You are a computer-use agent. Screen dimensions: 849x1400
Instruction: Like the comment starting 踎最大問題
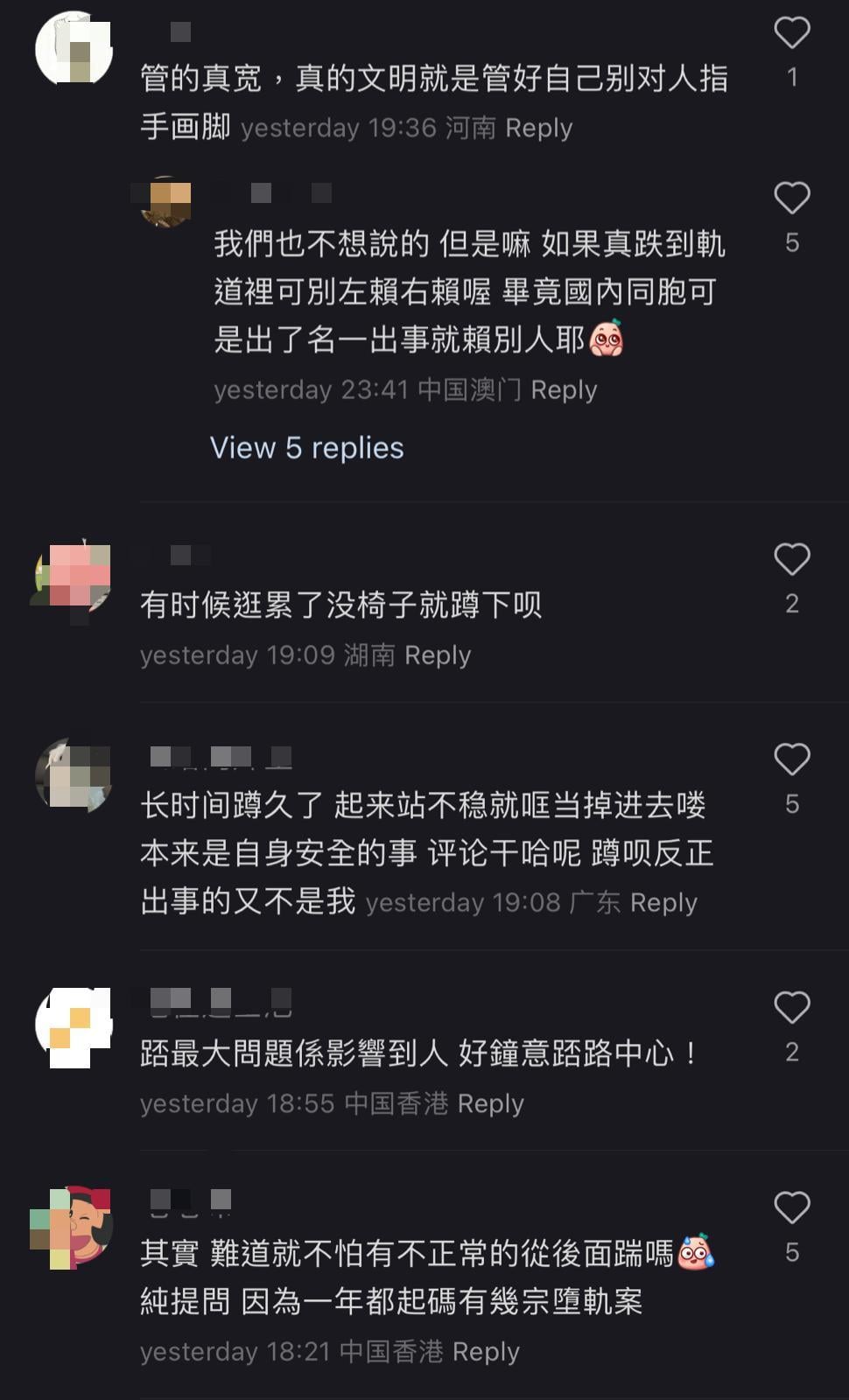(791, 1008)
